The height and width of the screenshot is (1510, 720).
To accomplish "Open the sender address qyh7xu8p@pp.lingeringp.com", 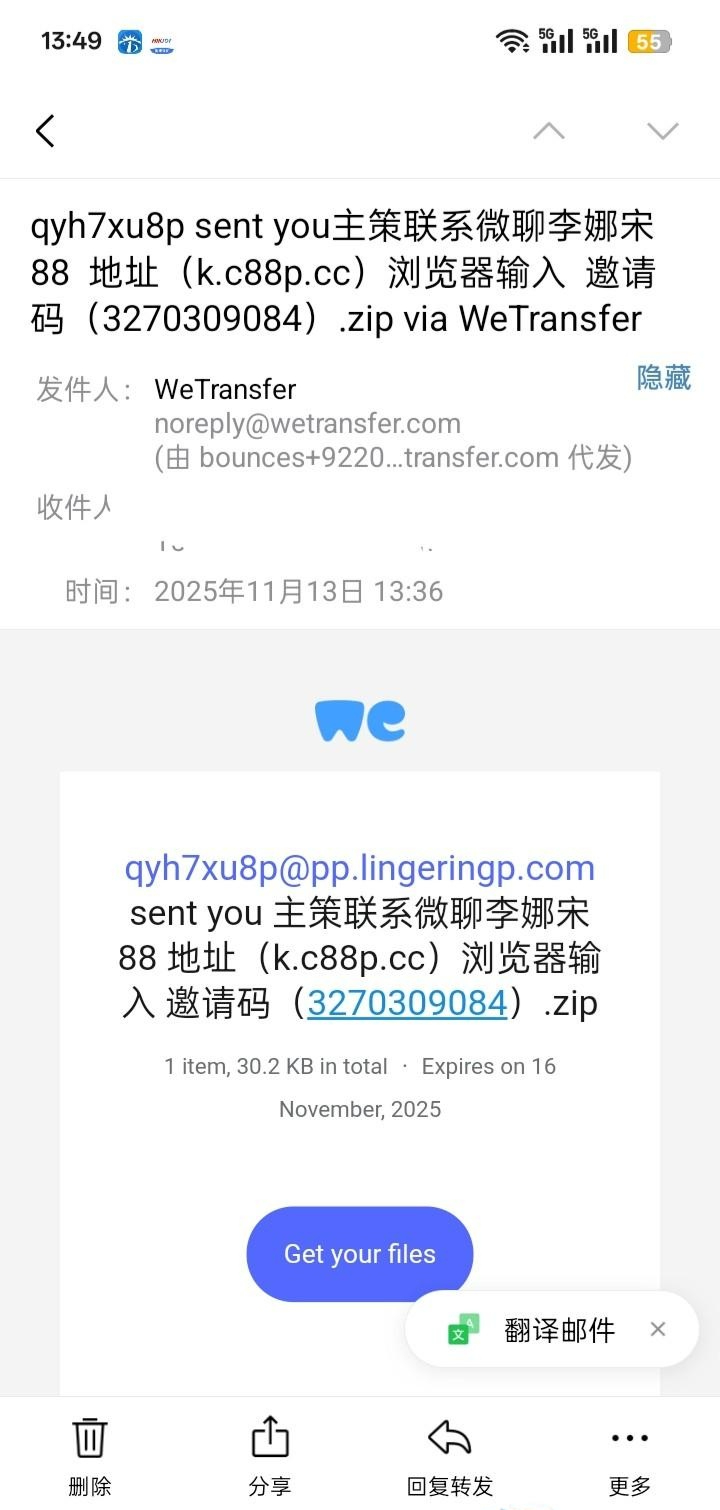I will tap(360, 867).
